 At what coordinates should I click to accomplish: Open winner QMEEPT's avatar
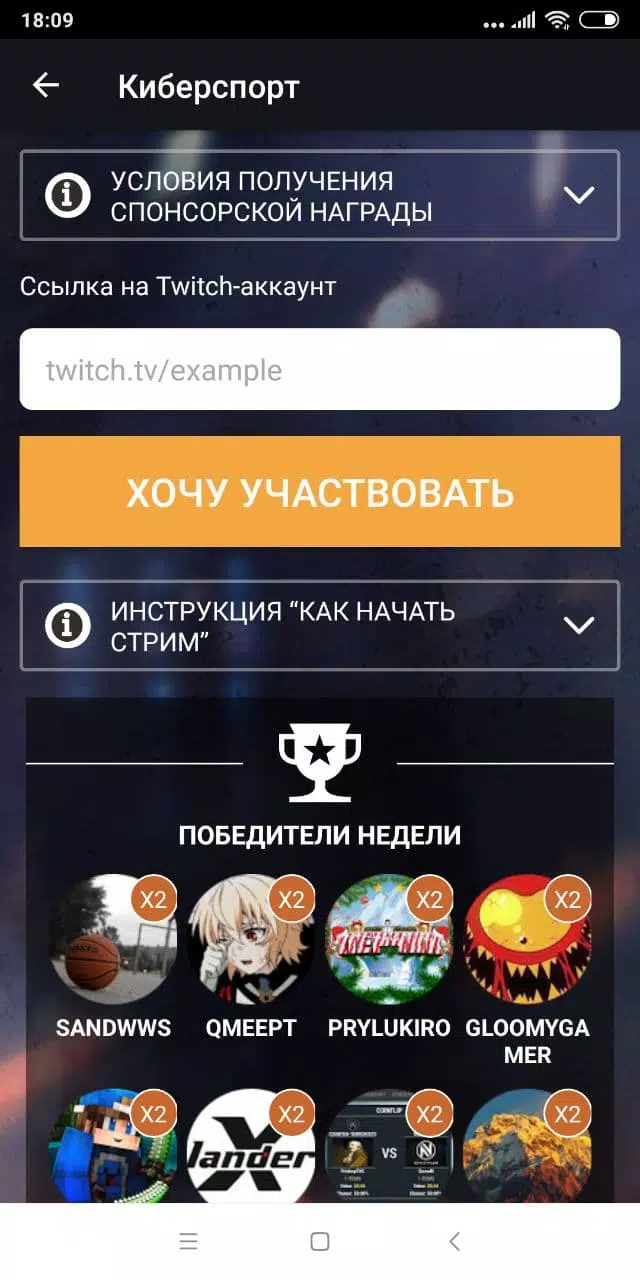251,939
